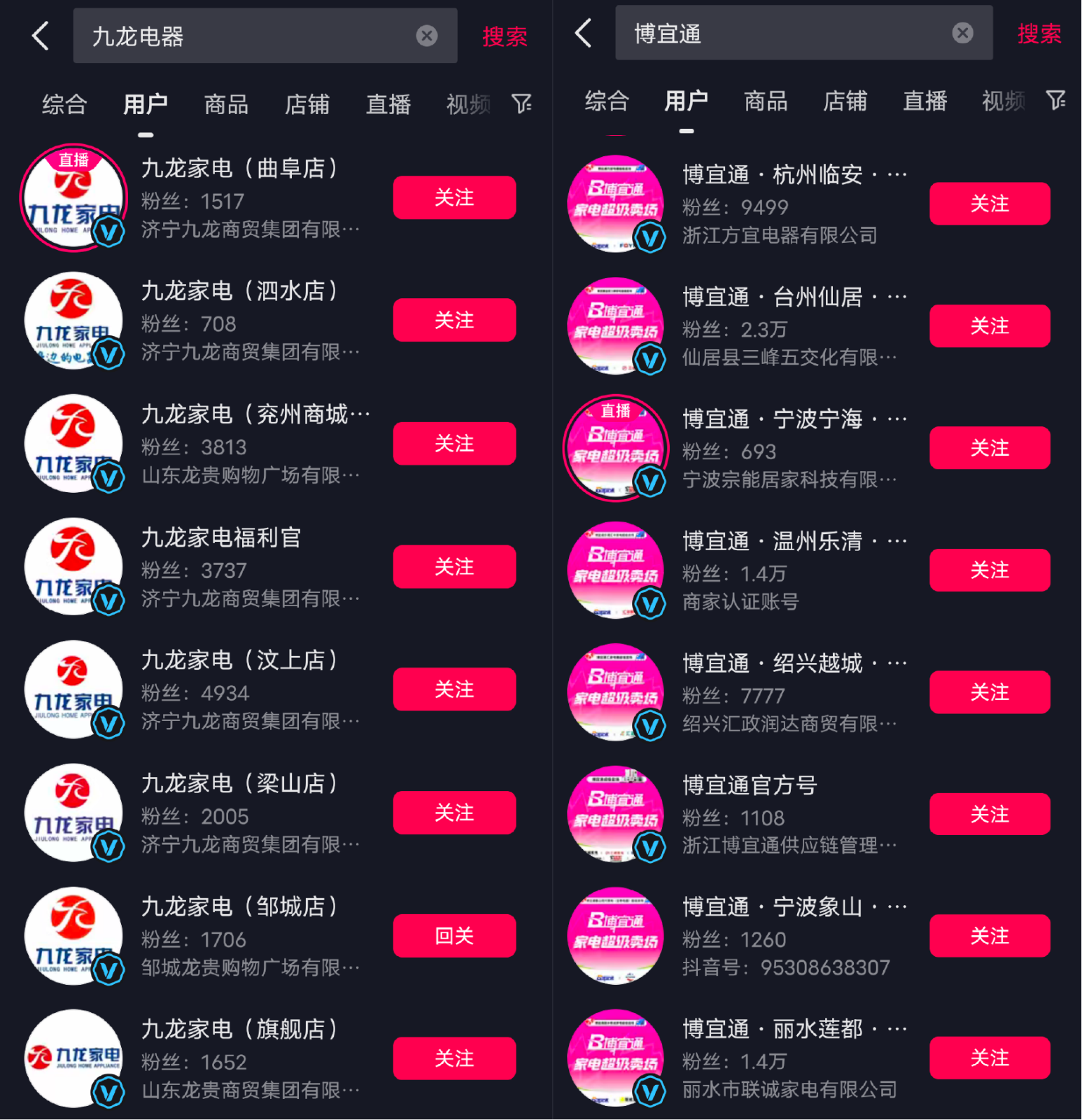Follow 博宜通·杭州临安 account
1082x1120 pixels.
[989, 204]
